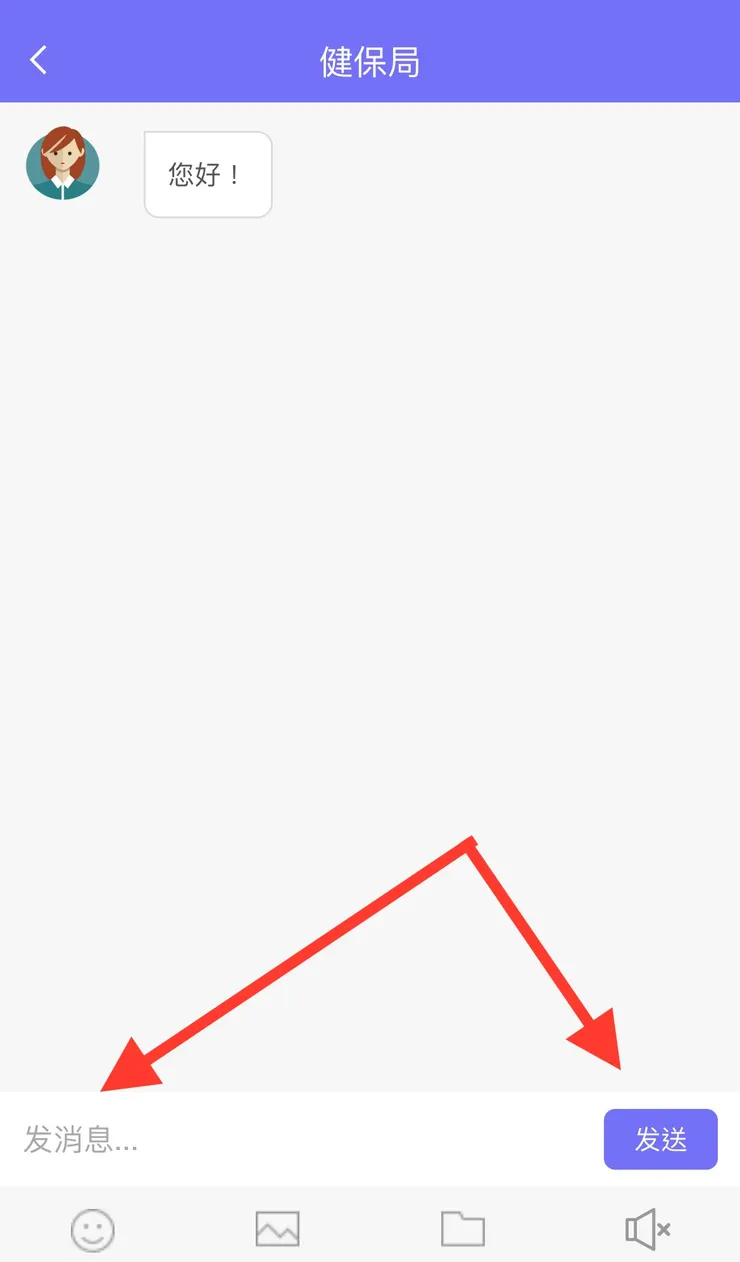Go back from the 健保局 chat
Screen dimensions: 740x1262
[38, 60]
